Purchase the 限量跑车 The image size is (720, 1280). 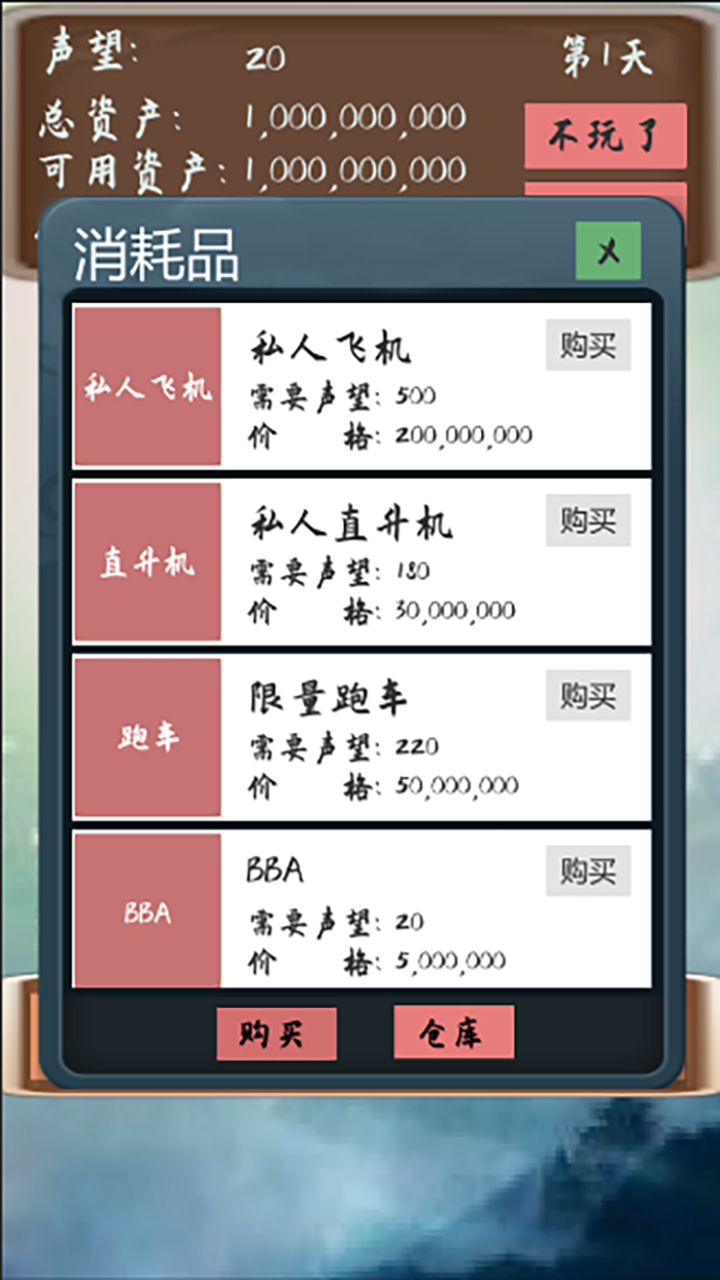pyautogui.click(x=588, y=696)
